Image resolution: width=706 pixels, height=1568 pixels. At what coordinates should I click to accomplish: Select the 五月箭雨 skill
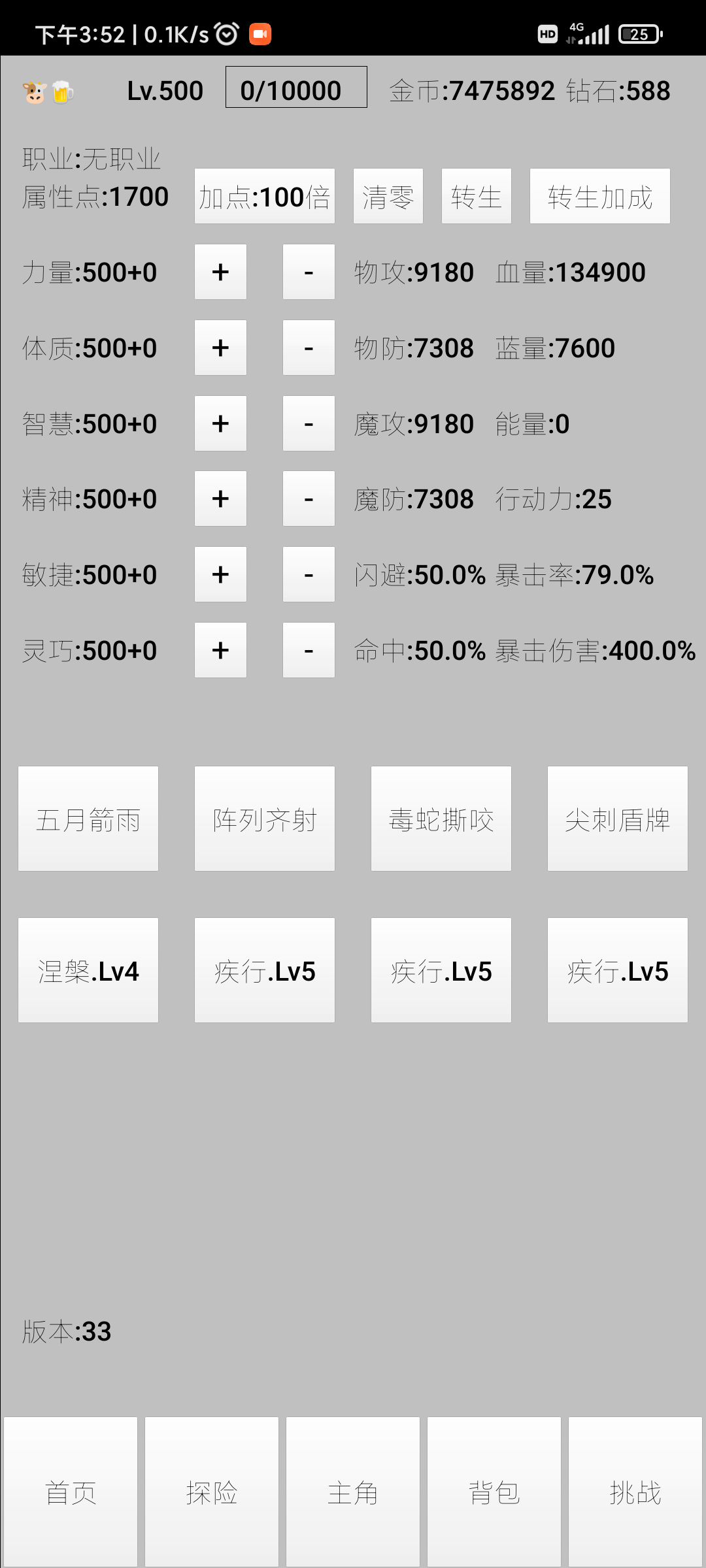(88, 819)
